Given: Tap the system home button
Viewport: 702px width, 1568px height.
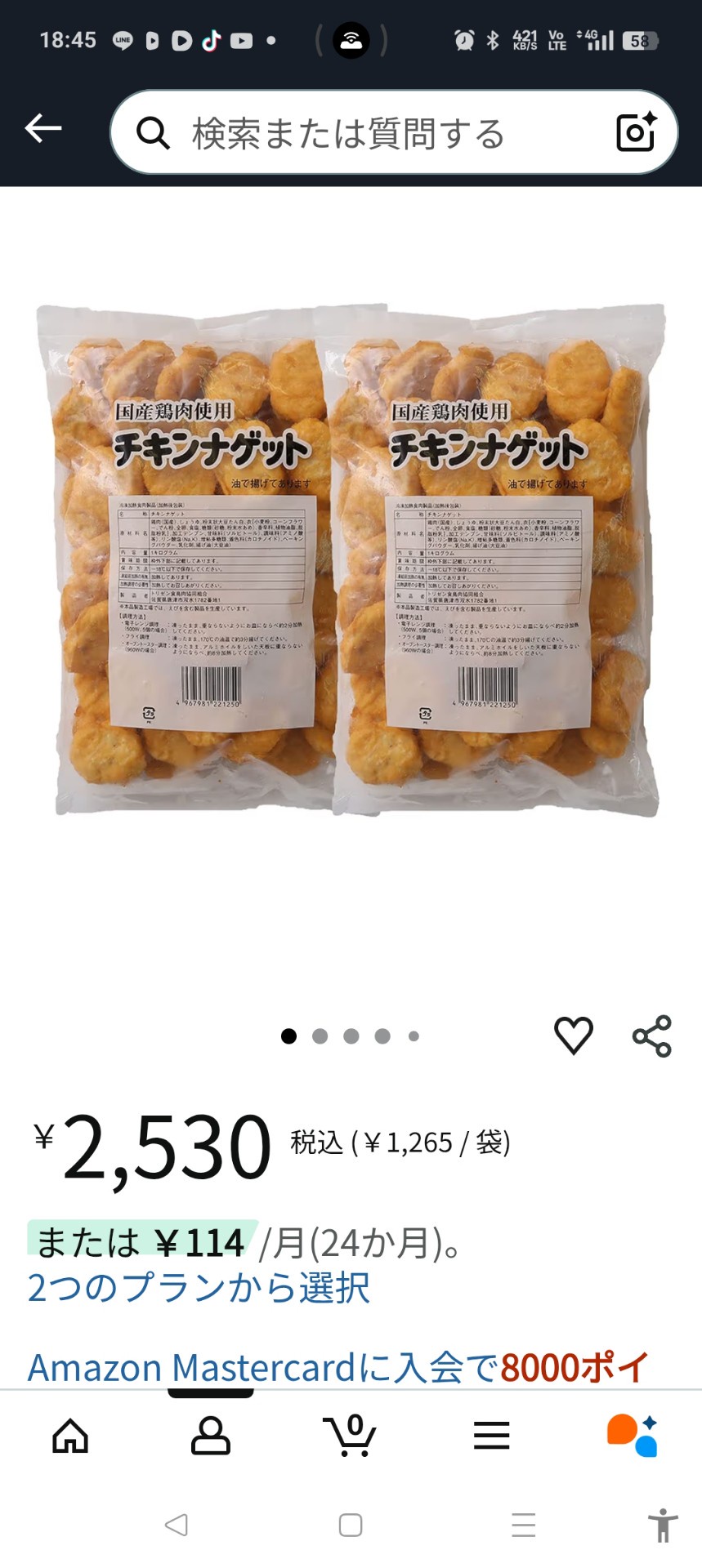Looking at the screenshot, I should pos(351,1525).
